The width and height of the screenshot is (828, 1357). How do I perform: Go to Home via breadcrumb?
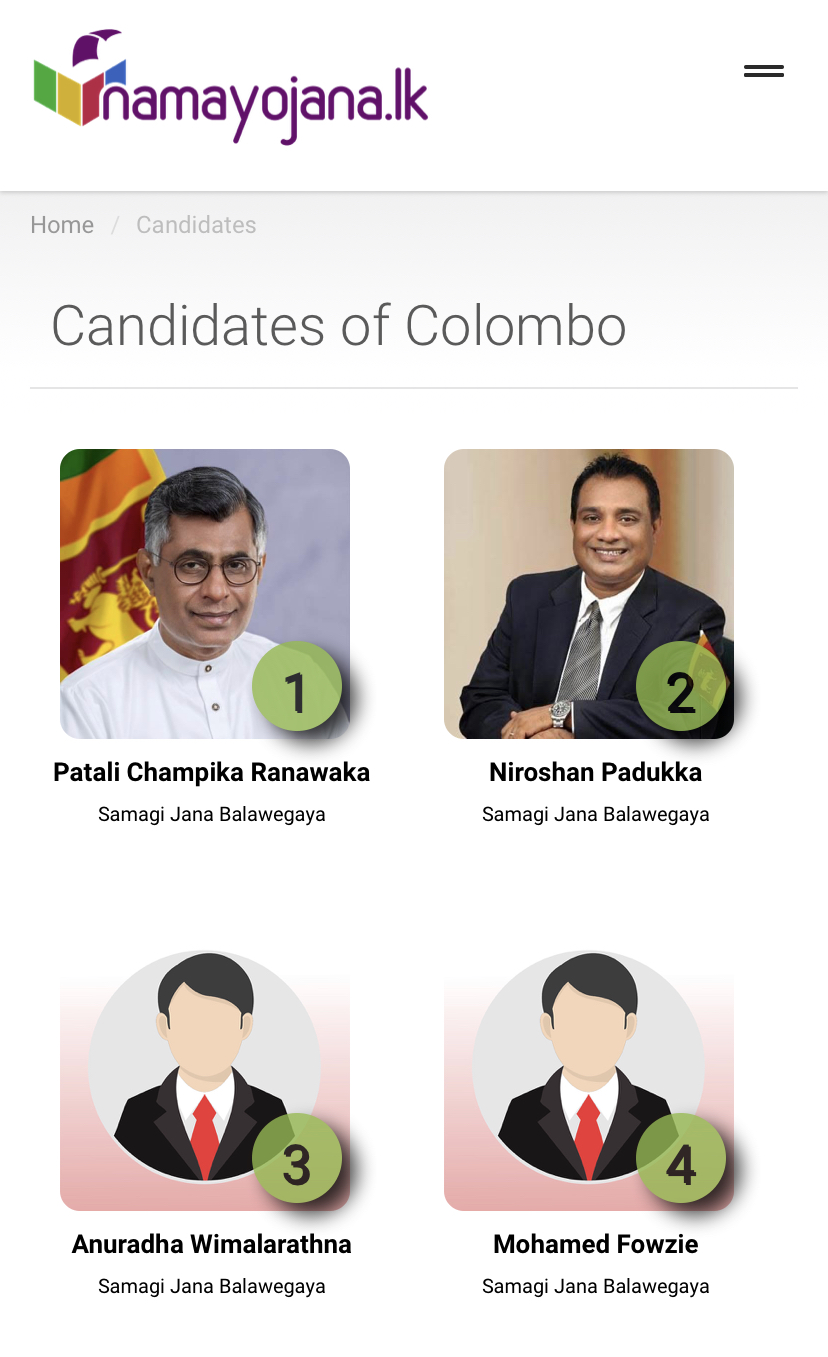[62, 225]
